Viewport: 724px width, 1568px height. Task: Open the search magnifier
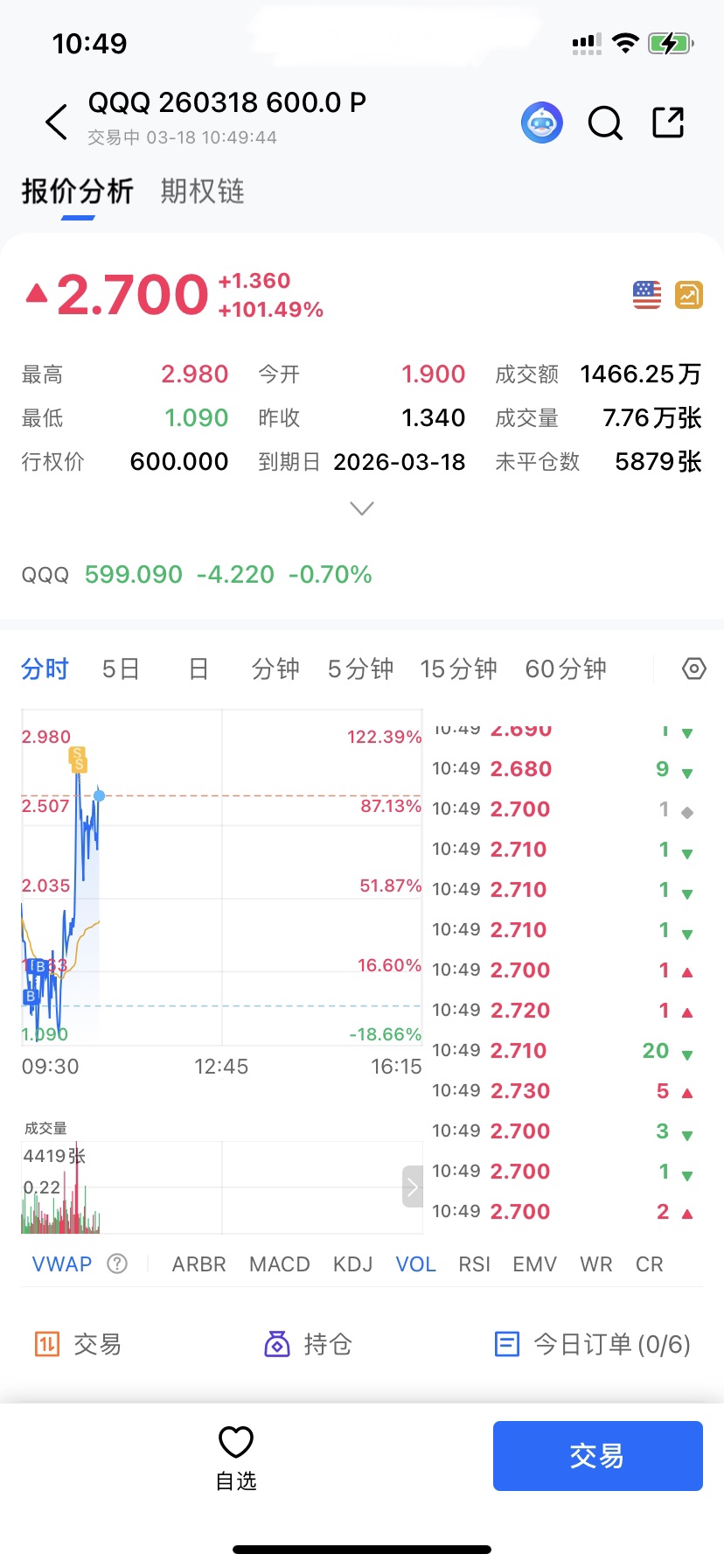604,123
